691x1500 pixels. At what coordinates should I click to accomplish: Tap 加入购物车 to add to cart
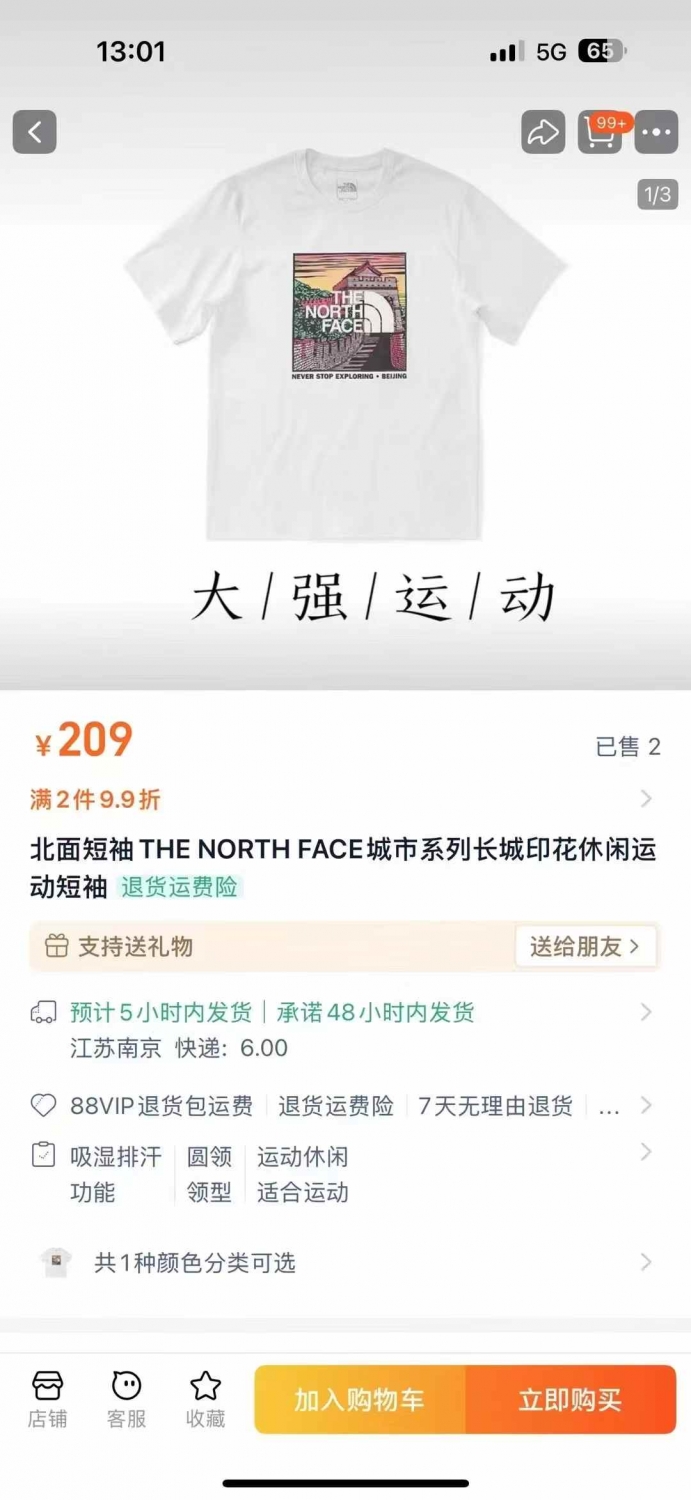coord(360,1400)
